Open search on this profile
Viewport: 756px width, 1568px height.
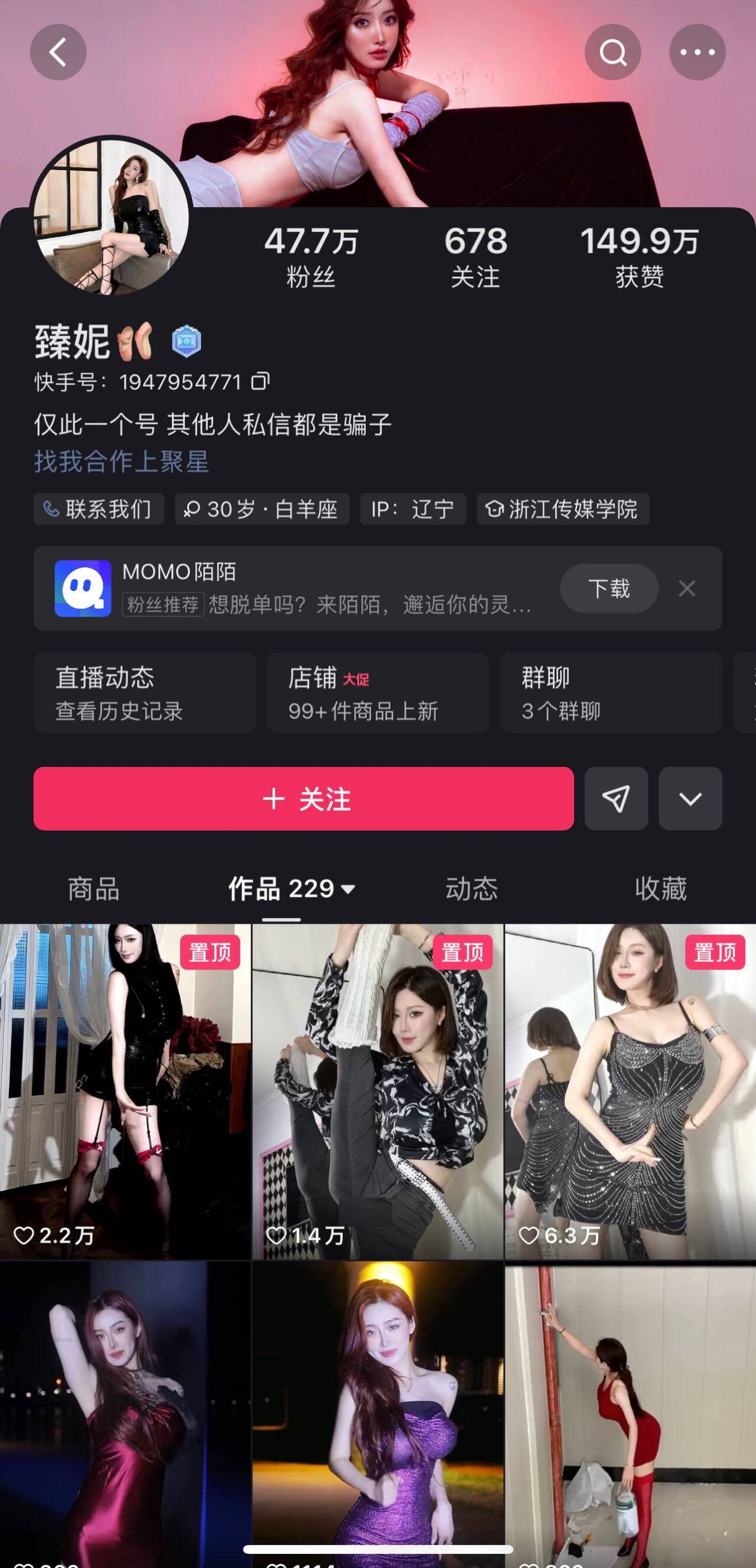coord(612,53)
